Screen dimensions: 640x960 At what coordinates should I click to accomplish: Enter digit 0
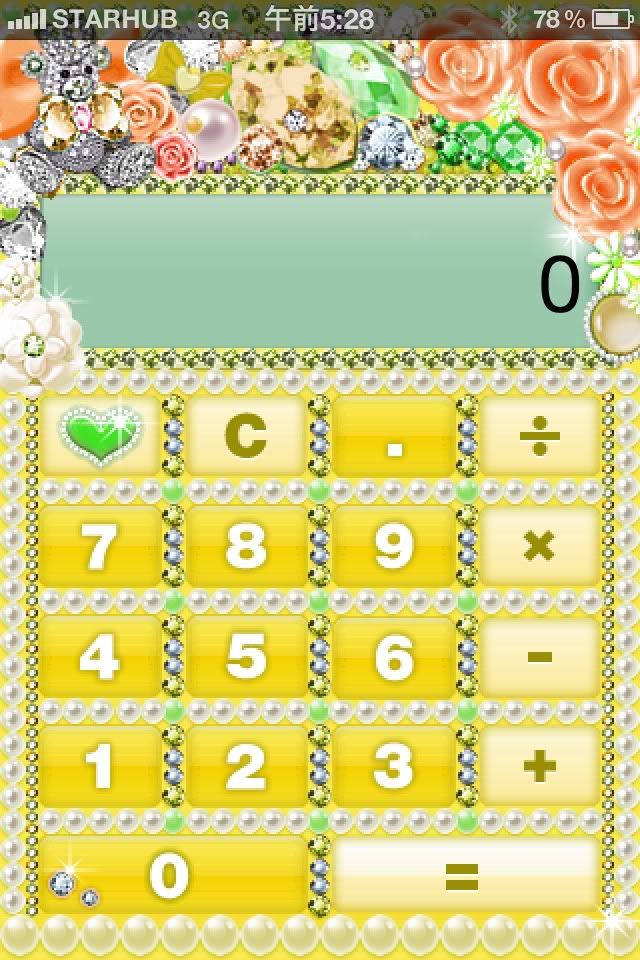172,876
